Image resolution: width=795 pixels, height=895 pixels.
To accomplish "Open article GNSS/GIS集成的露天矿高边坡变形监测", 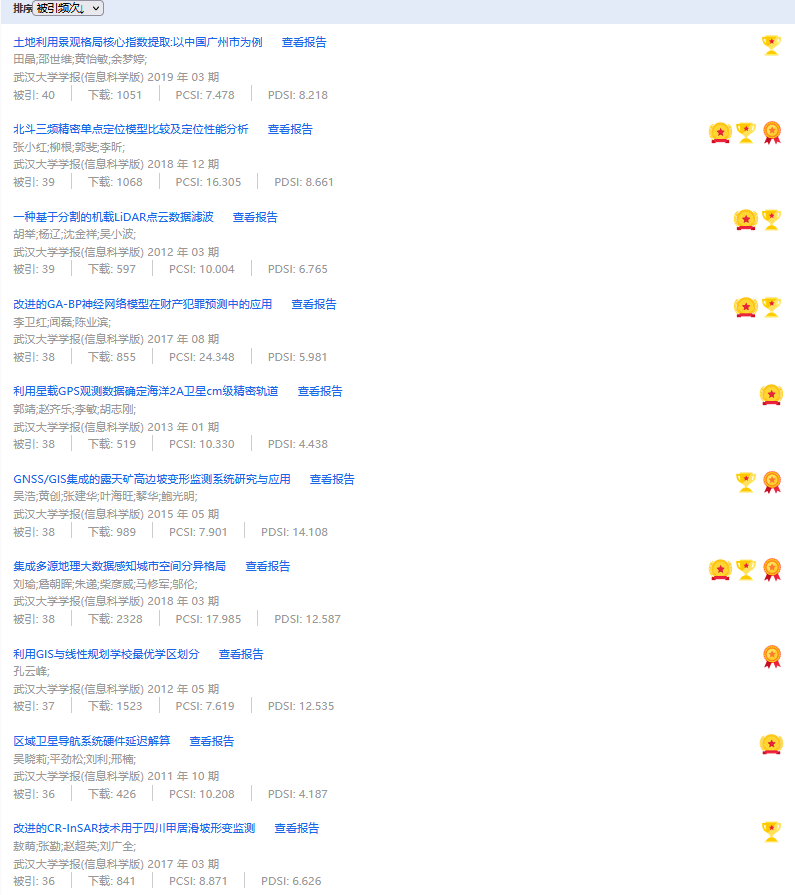I will (152, 479).
